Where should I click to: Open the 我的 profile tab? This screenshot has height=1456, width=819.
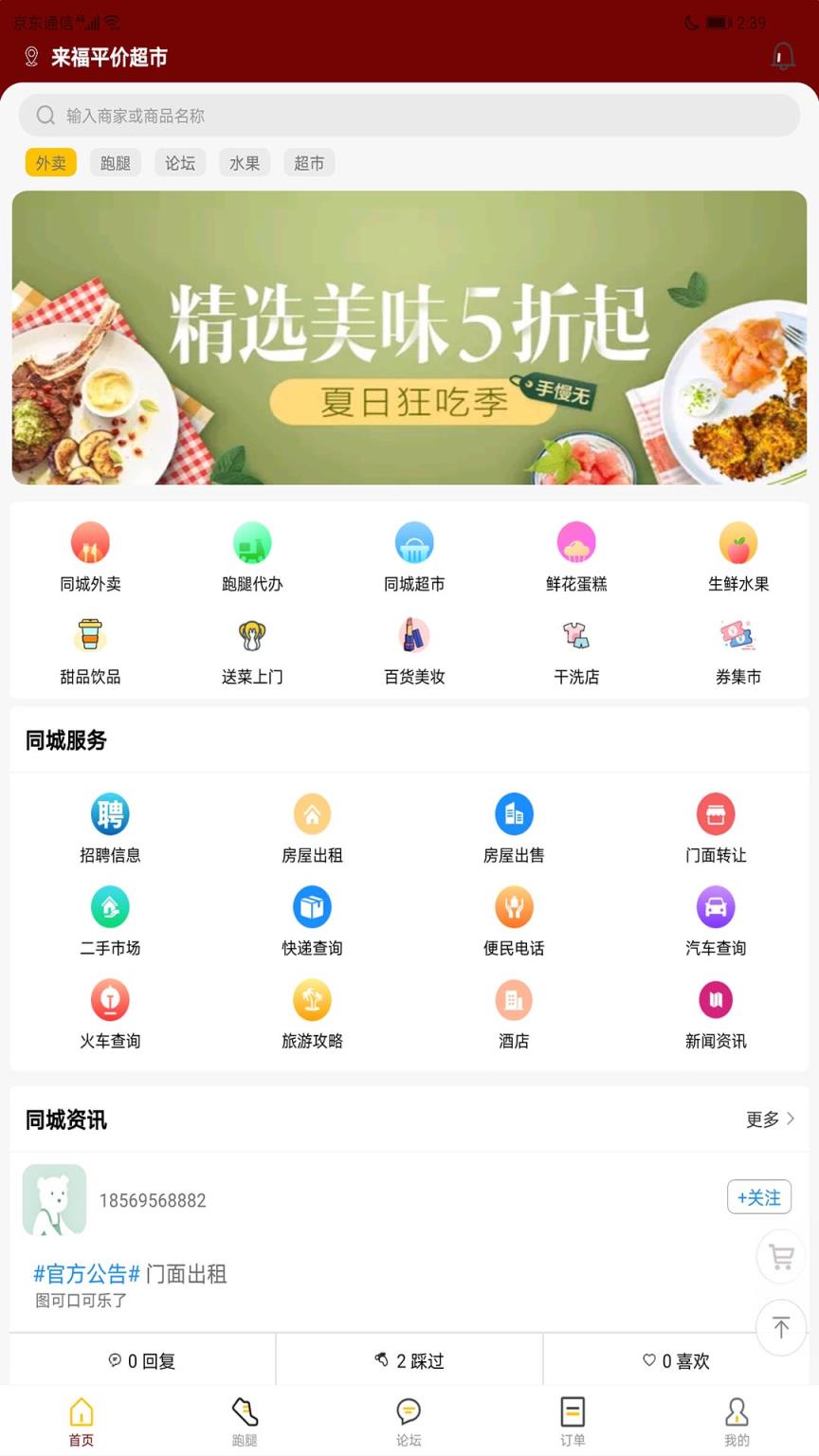click(737, 1420)
